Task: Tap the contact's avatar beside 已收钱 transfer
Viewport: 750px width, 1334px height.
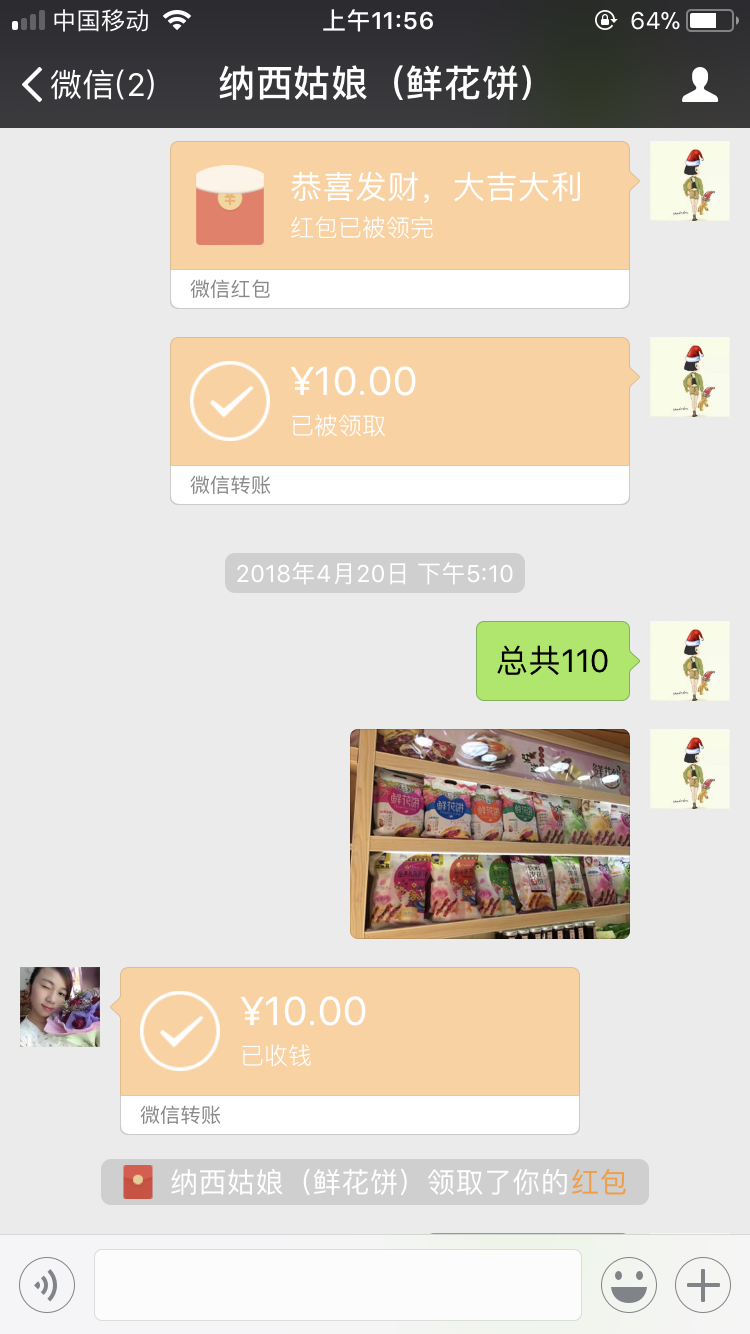Action: click(60, 1007)
